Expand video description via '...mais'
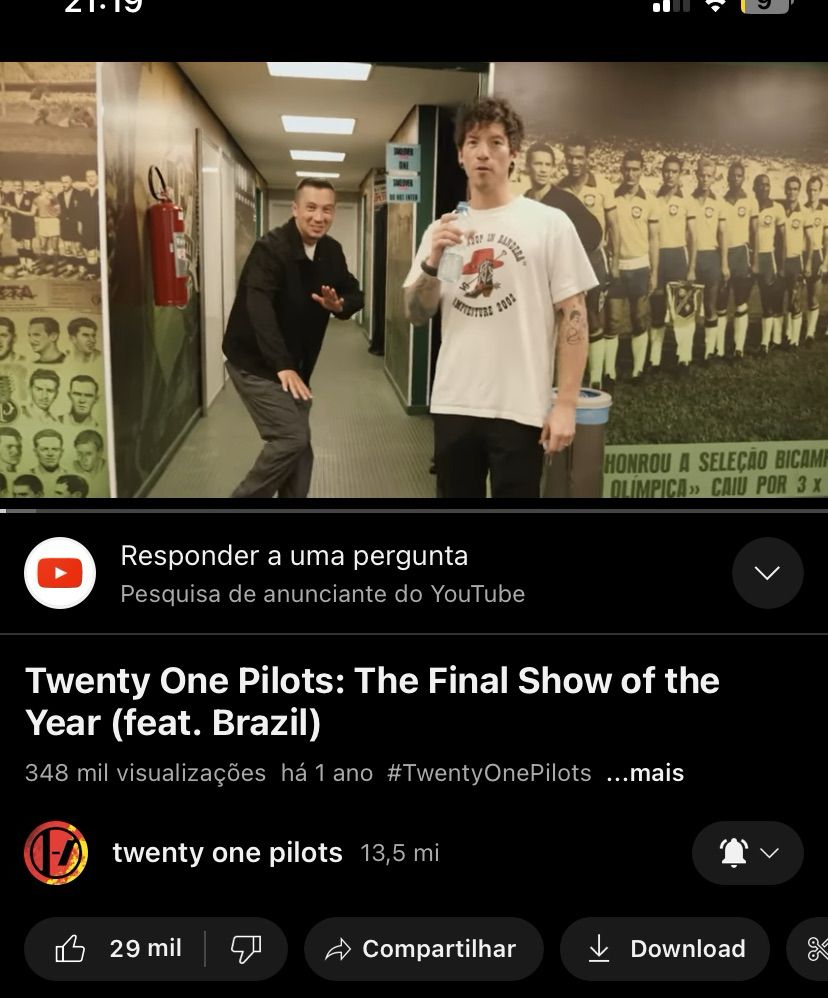 click(645, 773)
